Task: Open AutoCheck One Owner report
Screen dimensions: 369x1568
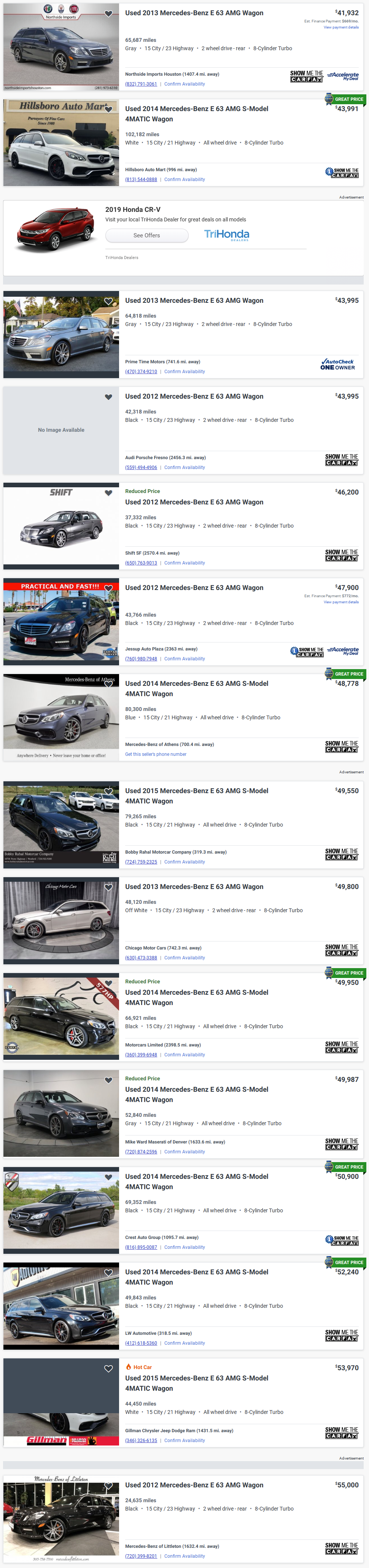Action: [337, 364]
